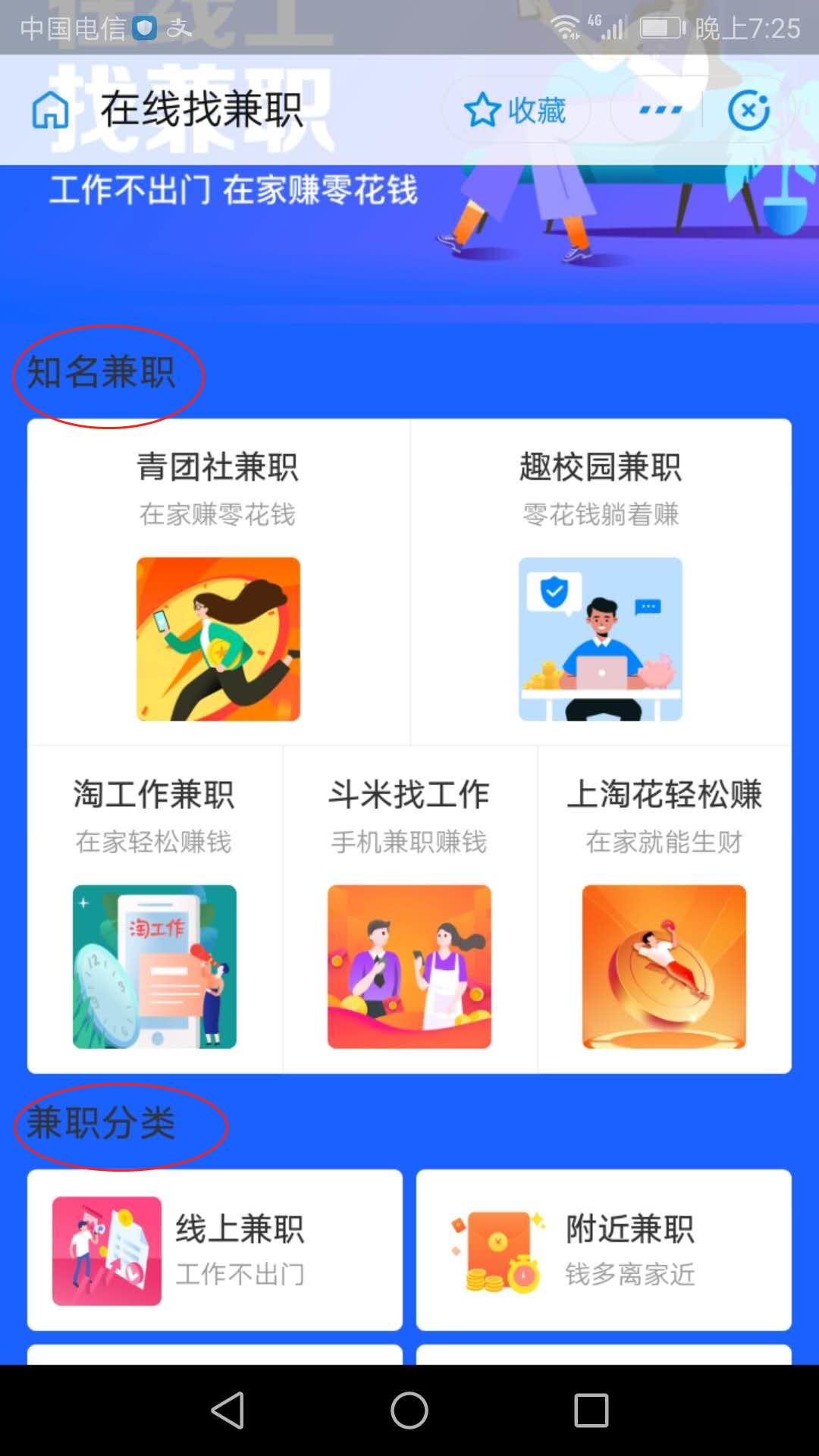Select the 线上兼职 category card
The width and height of the screenshot is (819, 1456).
click(x=215, y=1251)
